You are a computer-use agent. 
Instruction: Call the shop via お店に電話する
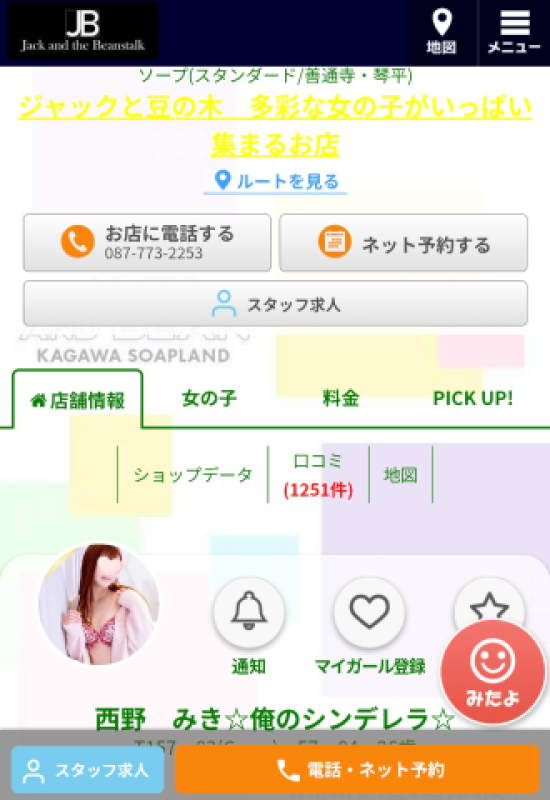tap(147, 242)
